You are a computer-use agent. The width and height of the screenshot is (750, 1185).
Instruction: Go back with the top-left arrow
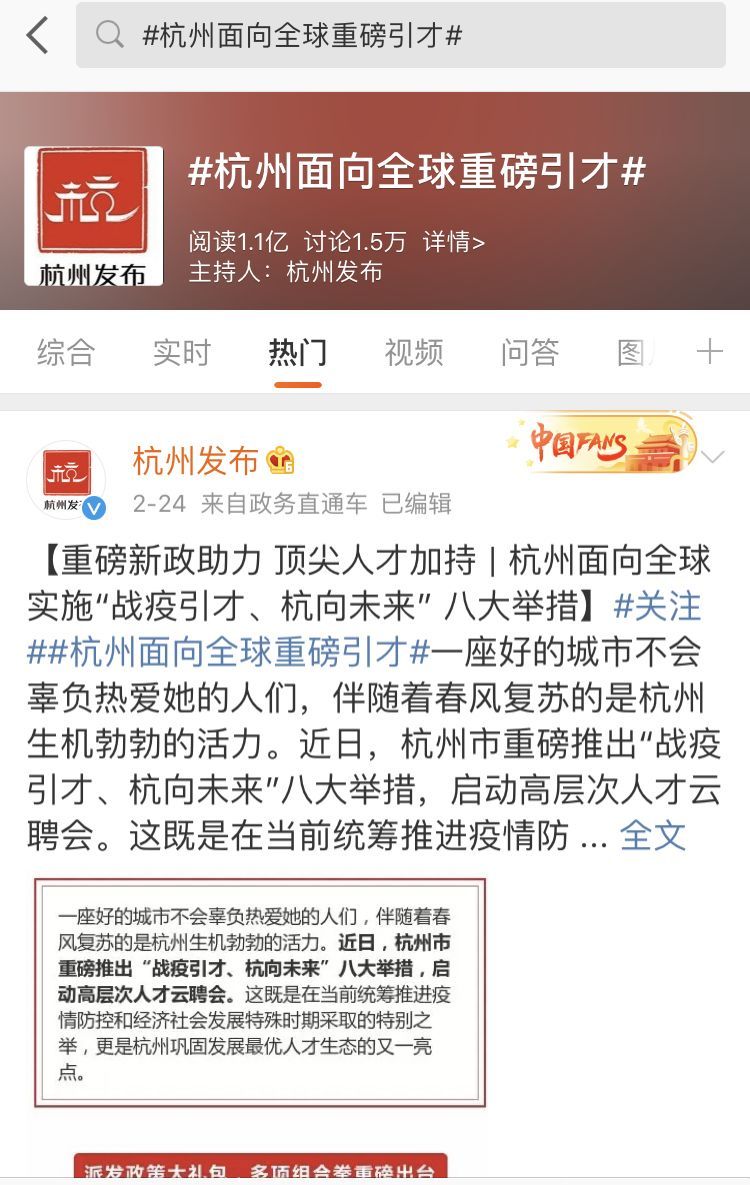[37, 36]
